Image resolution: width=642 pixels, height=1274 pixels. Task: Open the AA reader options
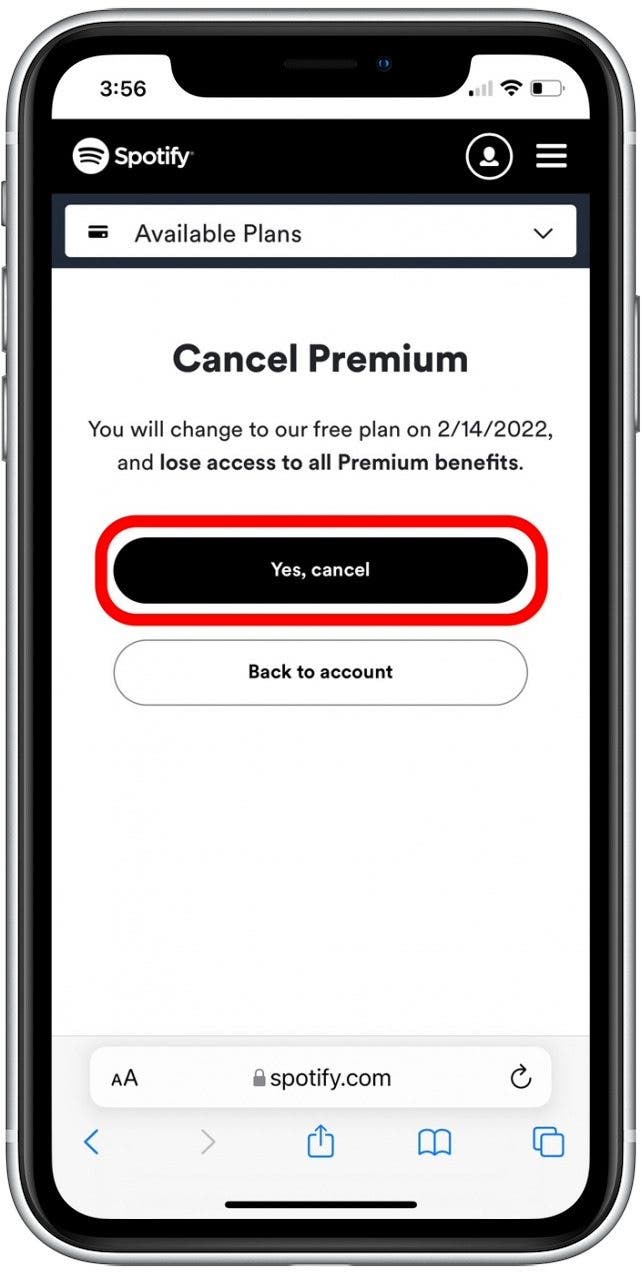click(x=125, y=1078)
